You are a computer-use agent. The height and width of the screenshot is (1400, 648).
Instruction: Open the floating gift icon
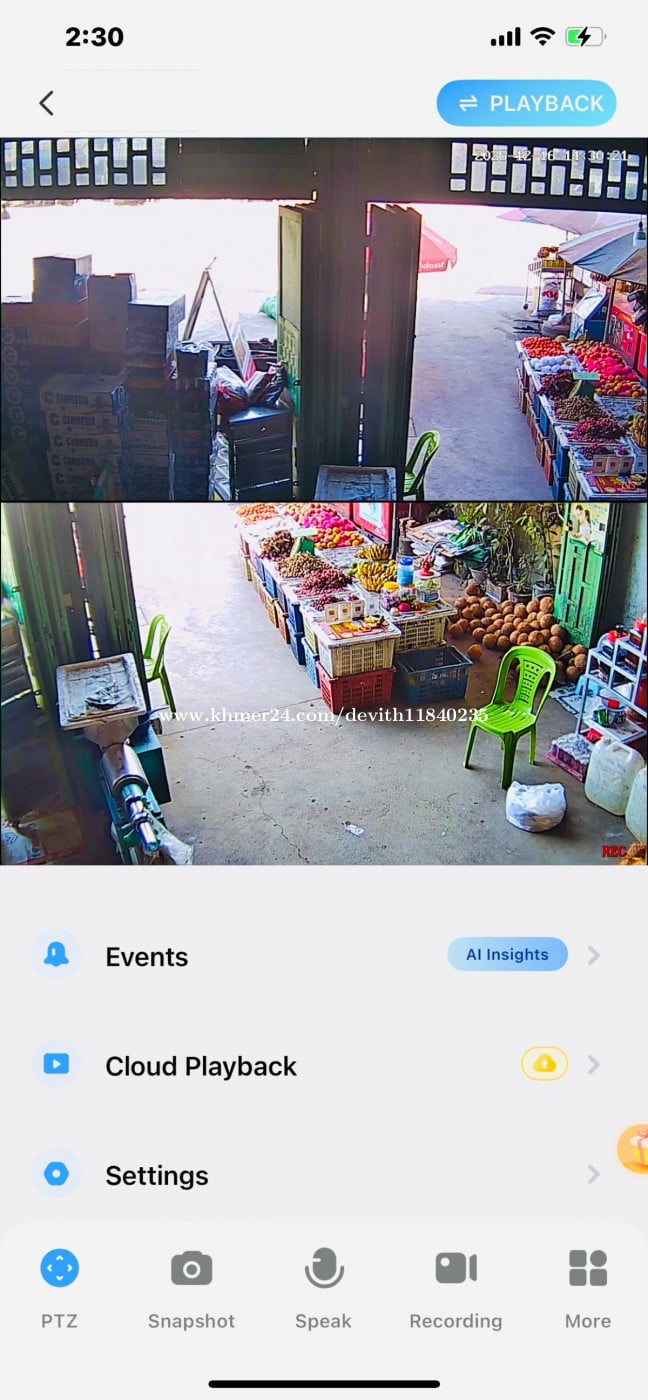coord(634,1148)
